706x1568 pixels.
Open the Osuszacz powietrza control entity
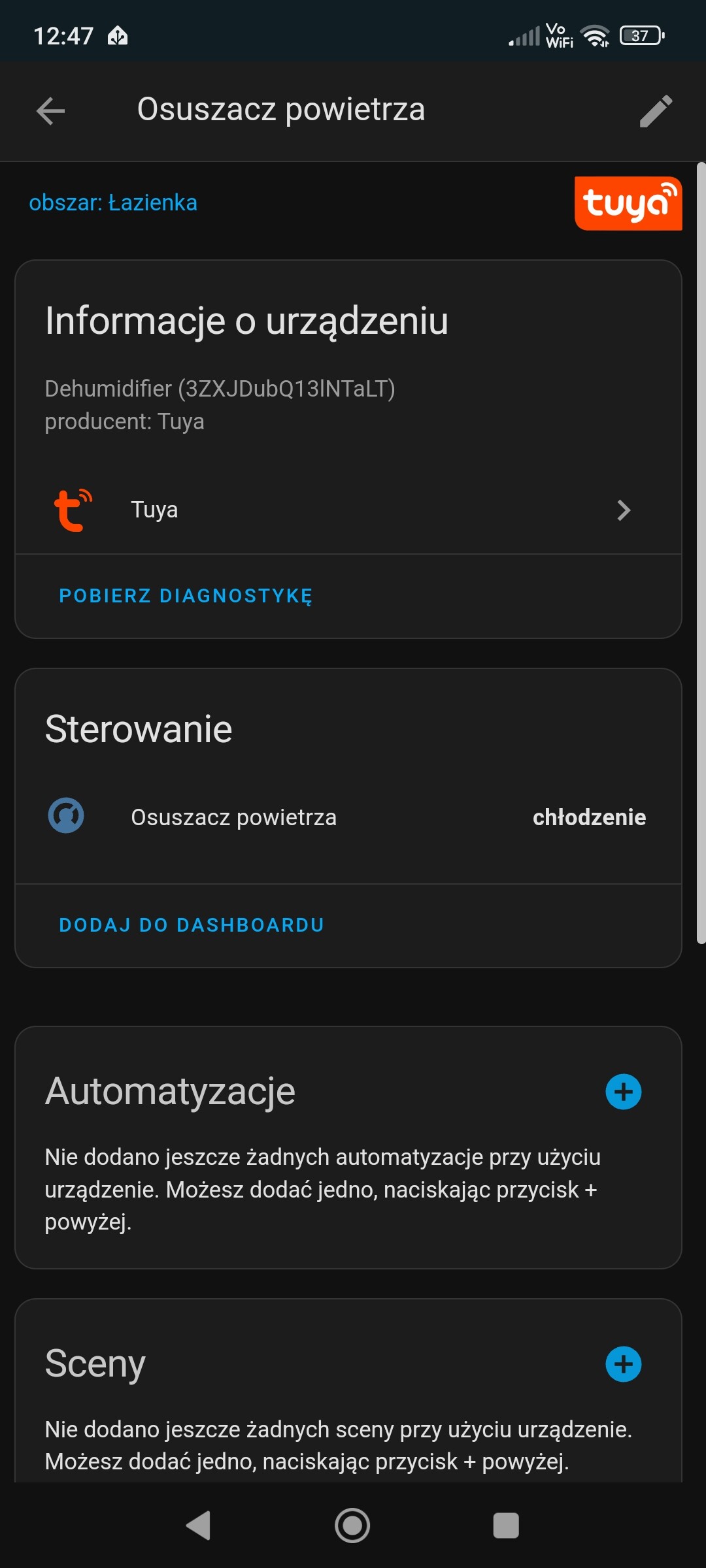[348, 817]
